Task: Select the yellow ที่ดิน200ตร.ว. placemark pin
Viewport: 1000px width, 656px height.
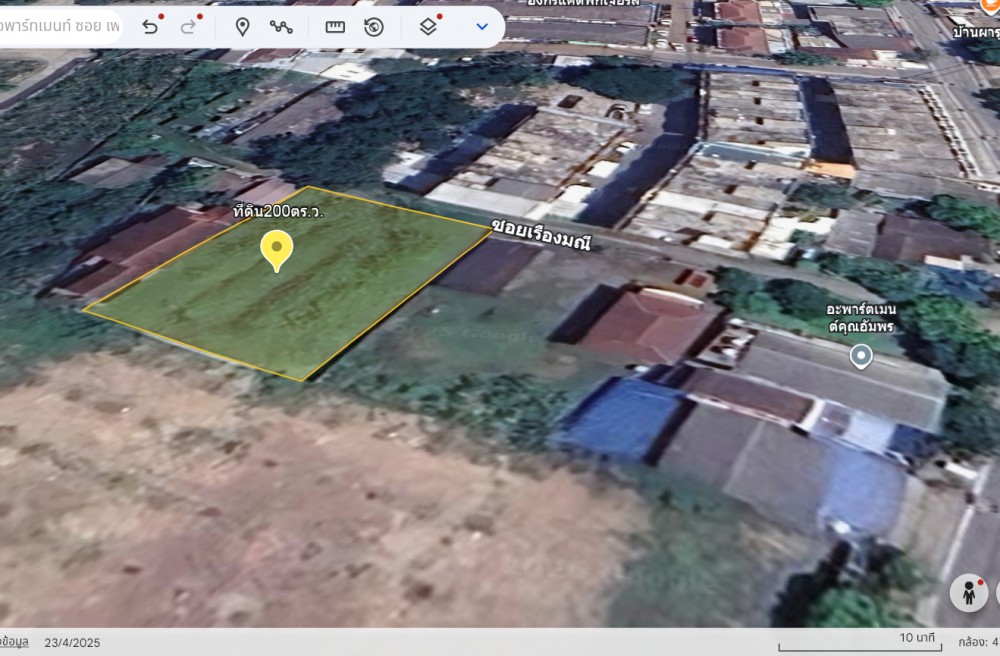Action: [x=276, y=249]
